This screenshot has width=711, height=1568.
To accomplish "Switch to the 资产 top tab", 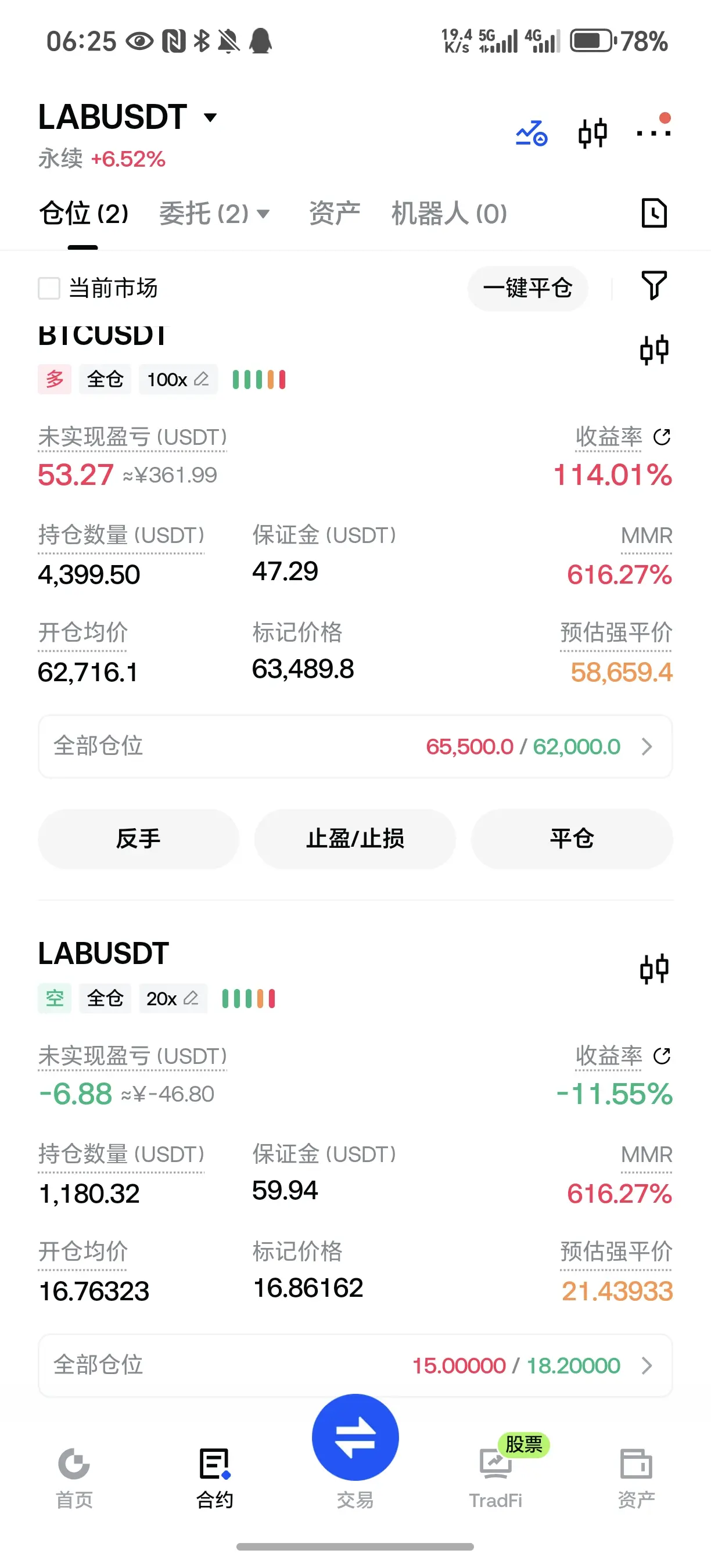I will (x=334, y=214).
